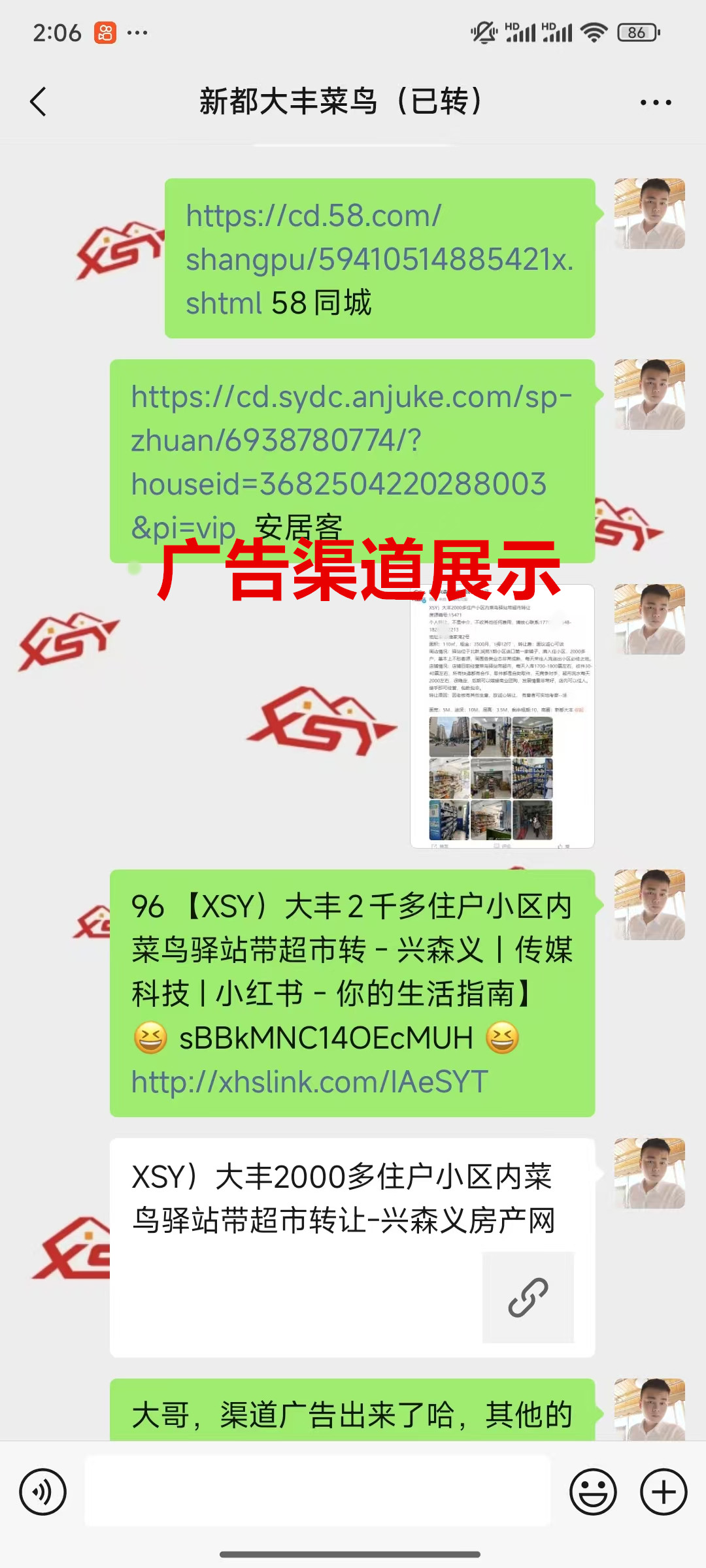Open sender's avatar beside the 58同城 message

649,214
